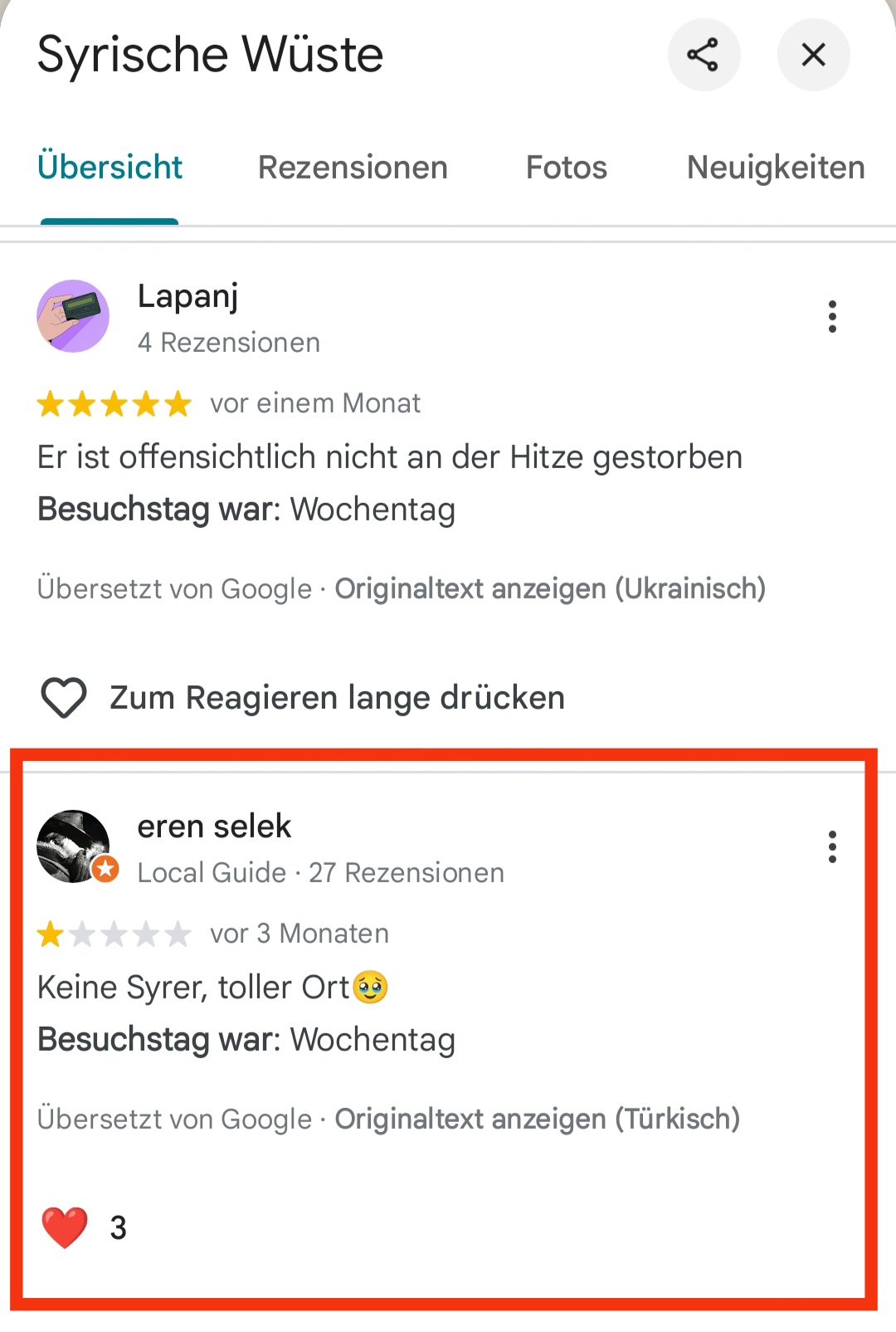The image size is (896, 1332).
Task: Switch to the Fotos tab
Action: 567,168
